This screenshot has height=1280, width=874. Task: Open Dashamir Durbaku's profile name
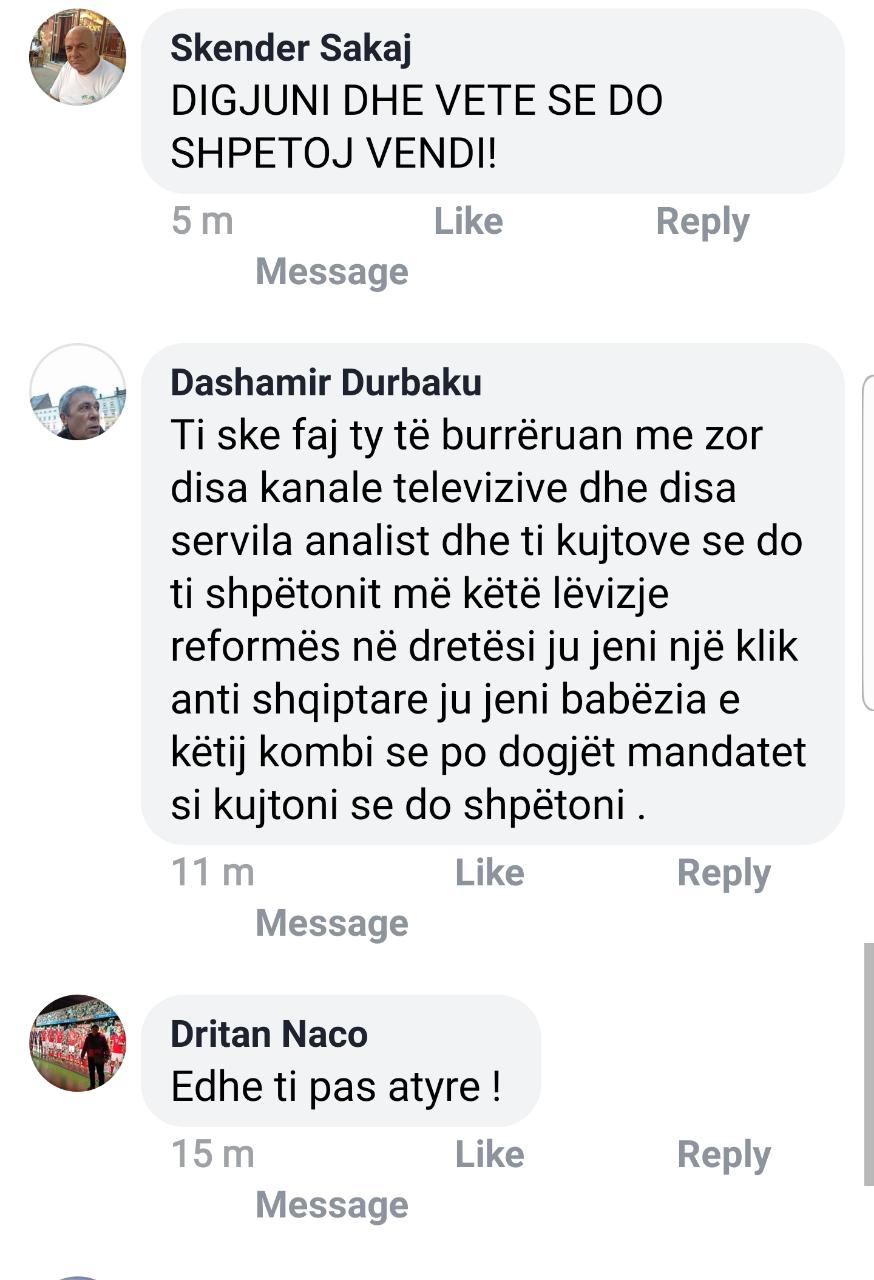click(326, 381)
